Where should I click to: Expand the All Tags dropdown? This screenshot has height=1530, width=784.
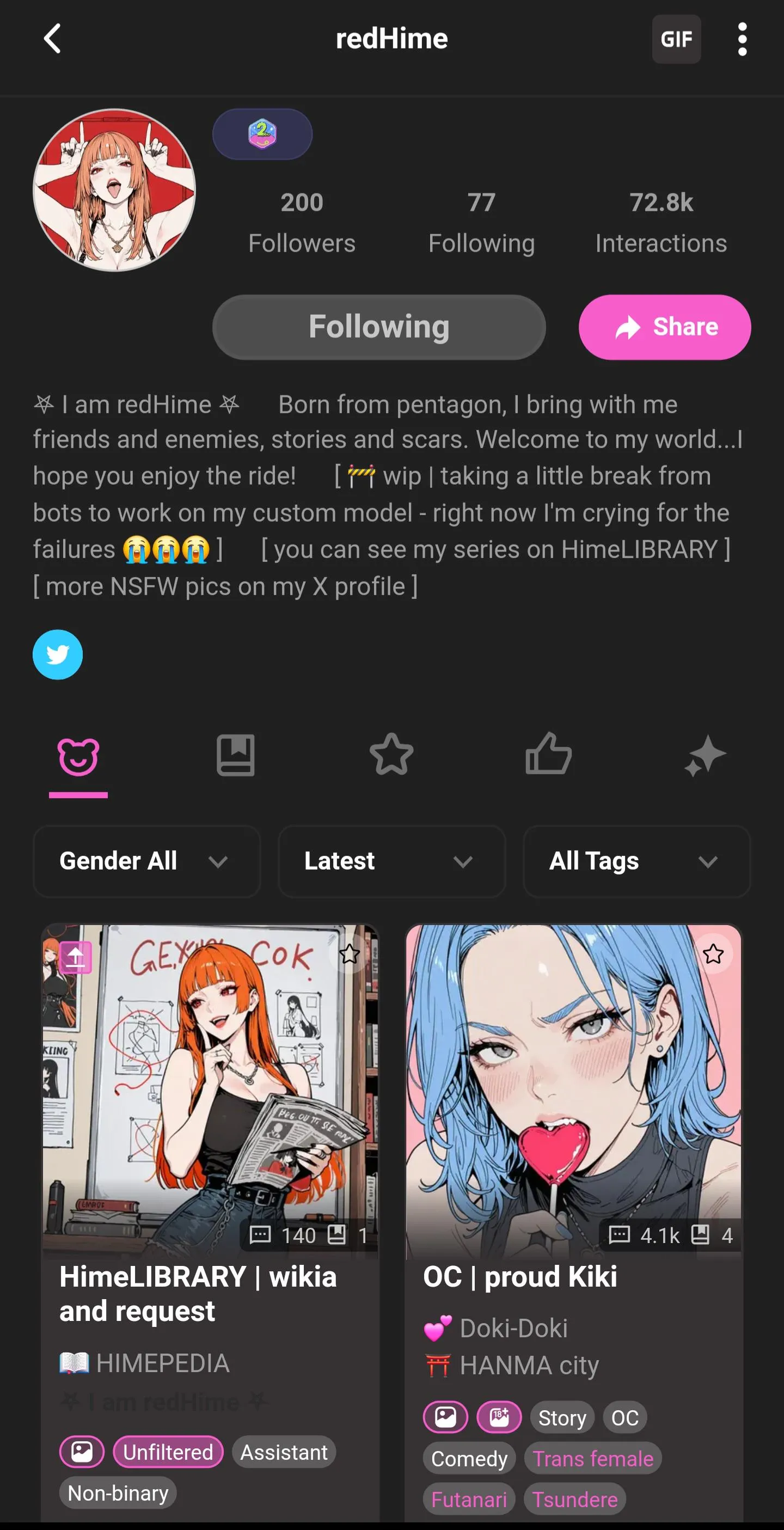point(636,861)
